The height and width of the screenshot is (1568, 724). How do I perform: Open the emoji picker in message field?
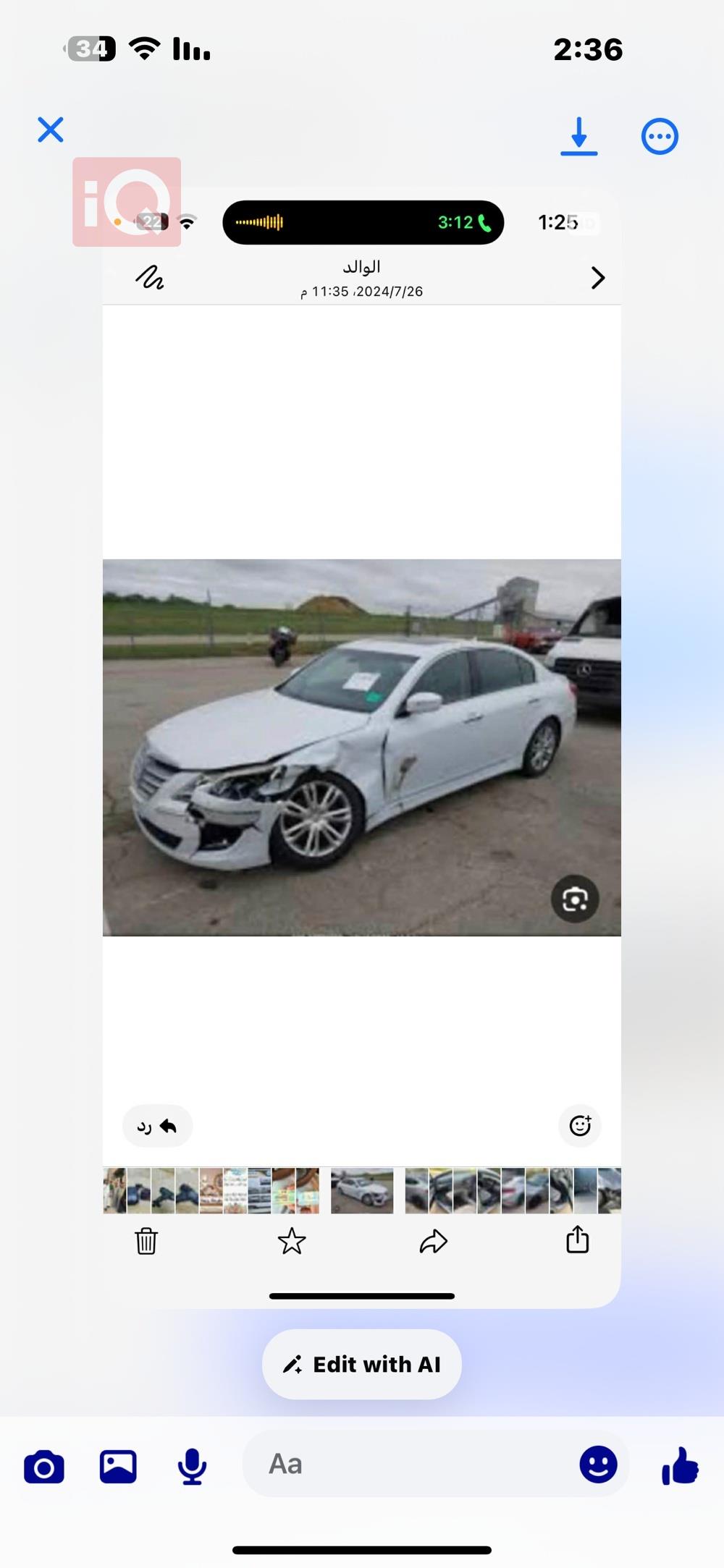tap(598, 1465)
